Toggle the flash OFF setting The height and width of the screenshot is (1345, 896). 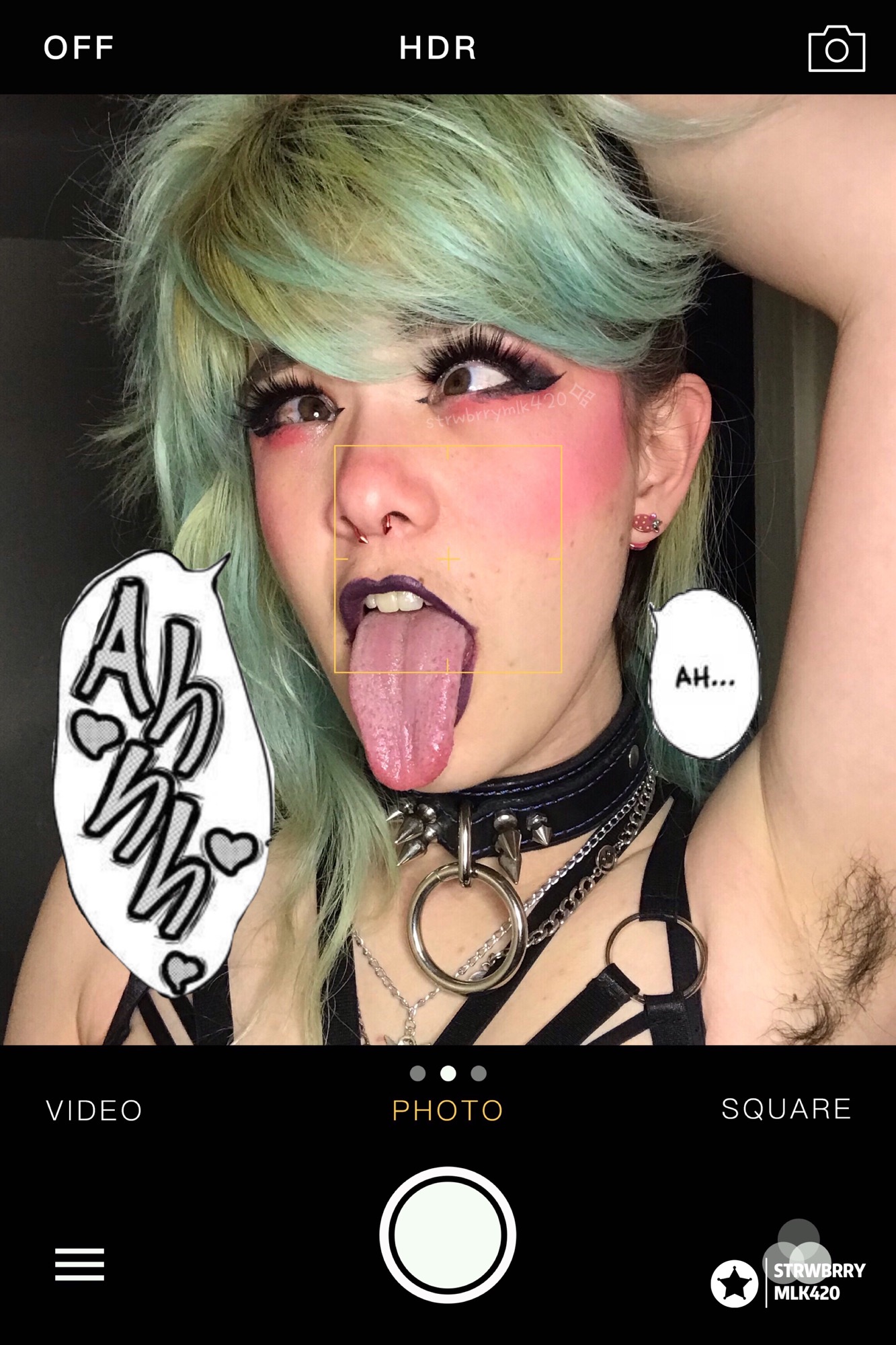tap(77, 47)
